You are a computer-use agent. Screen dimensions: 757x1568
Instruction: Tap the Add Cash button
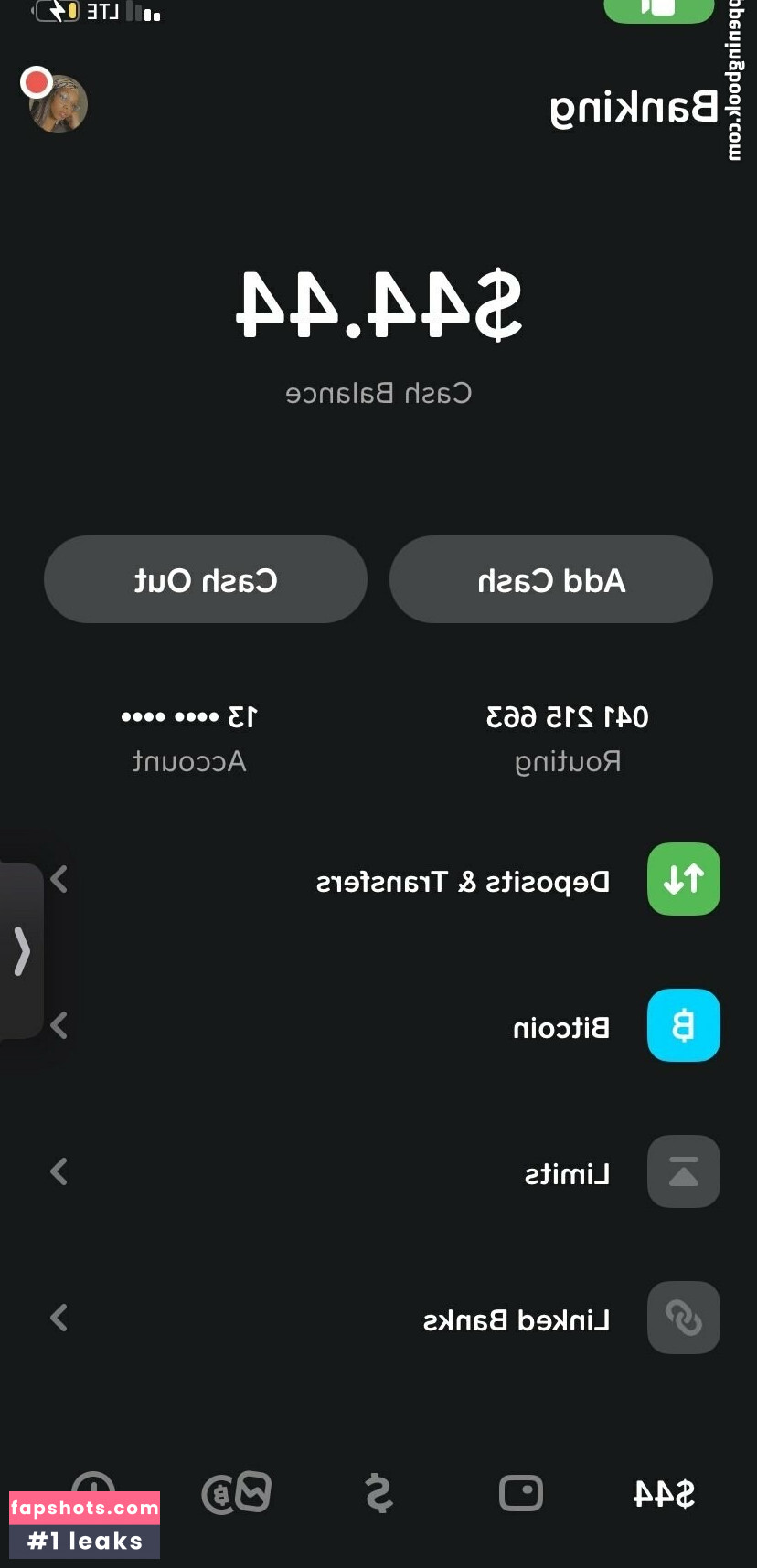pyautogui.click(x=551, y=580)
